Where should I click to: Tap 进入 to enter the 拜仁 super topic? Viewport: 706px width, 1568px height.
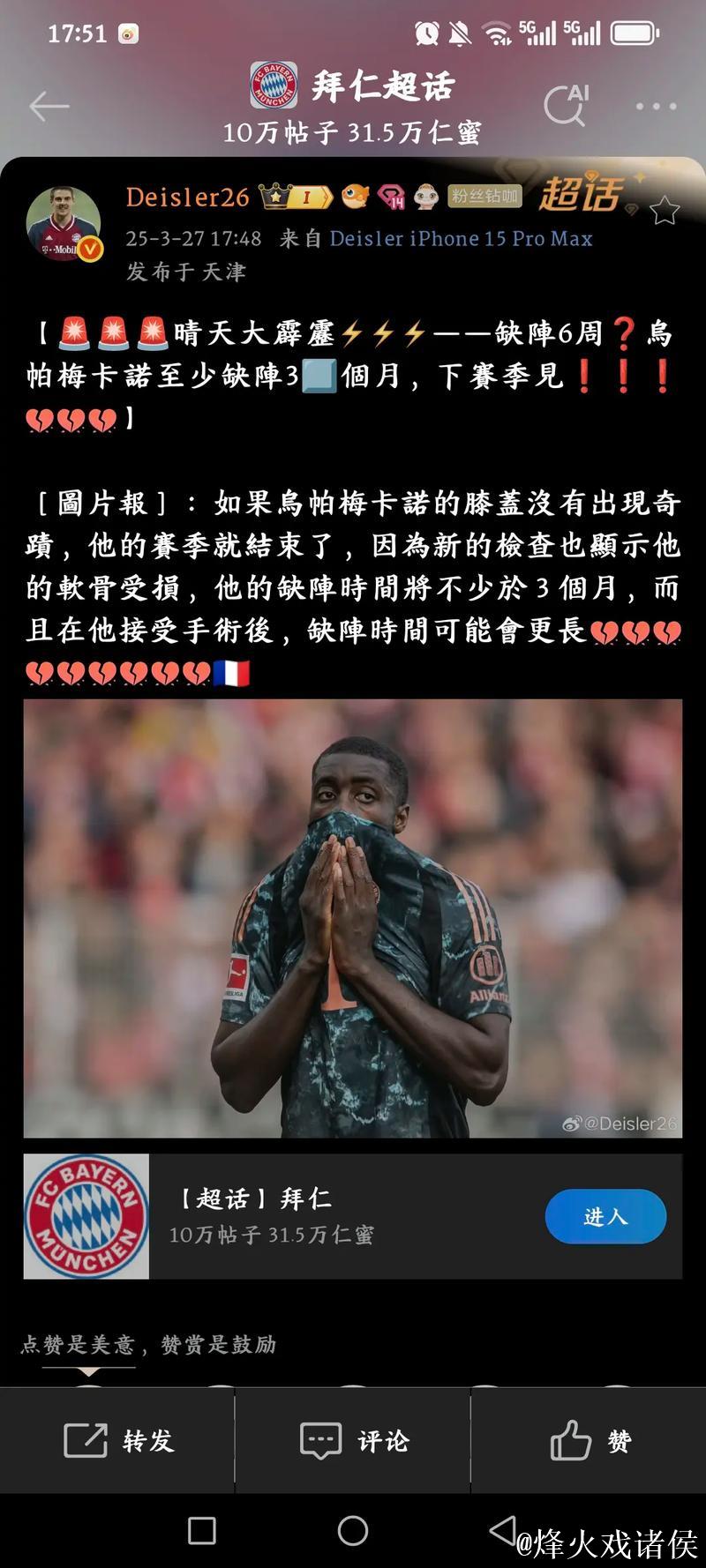click(605, 1216)
